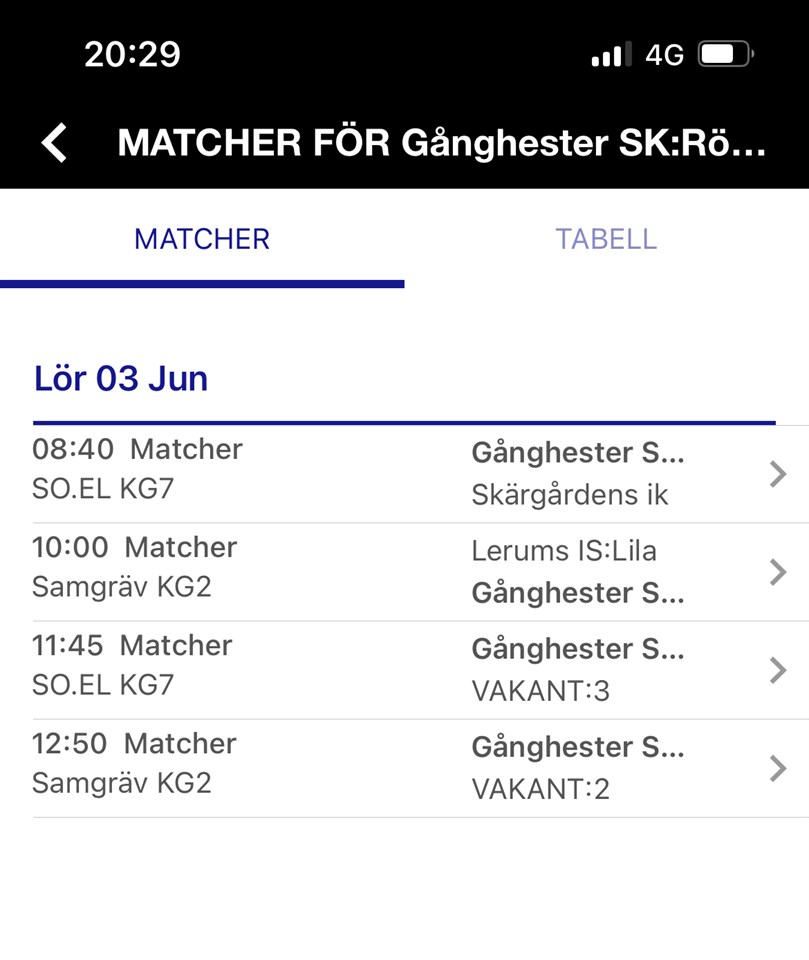Switch to the TABELL tab
The width and height of the screenshot is (809, 960).
[x=606, y=240]
